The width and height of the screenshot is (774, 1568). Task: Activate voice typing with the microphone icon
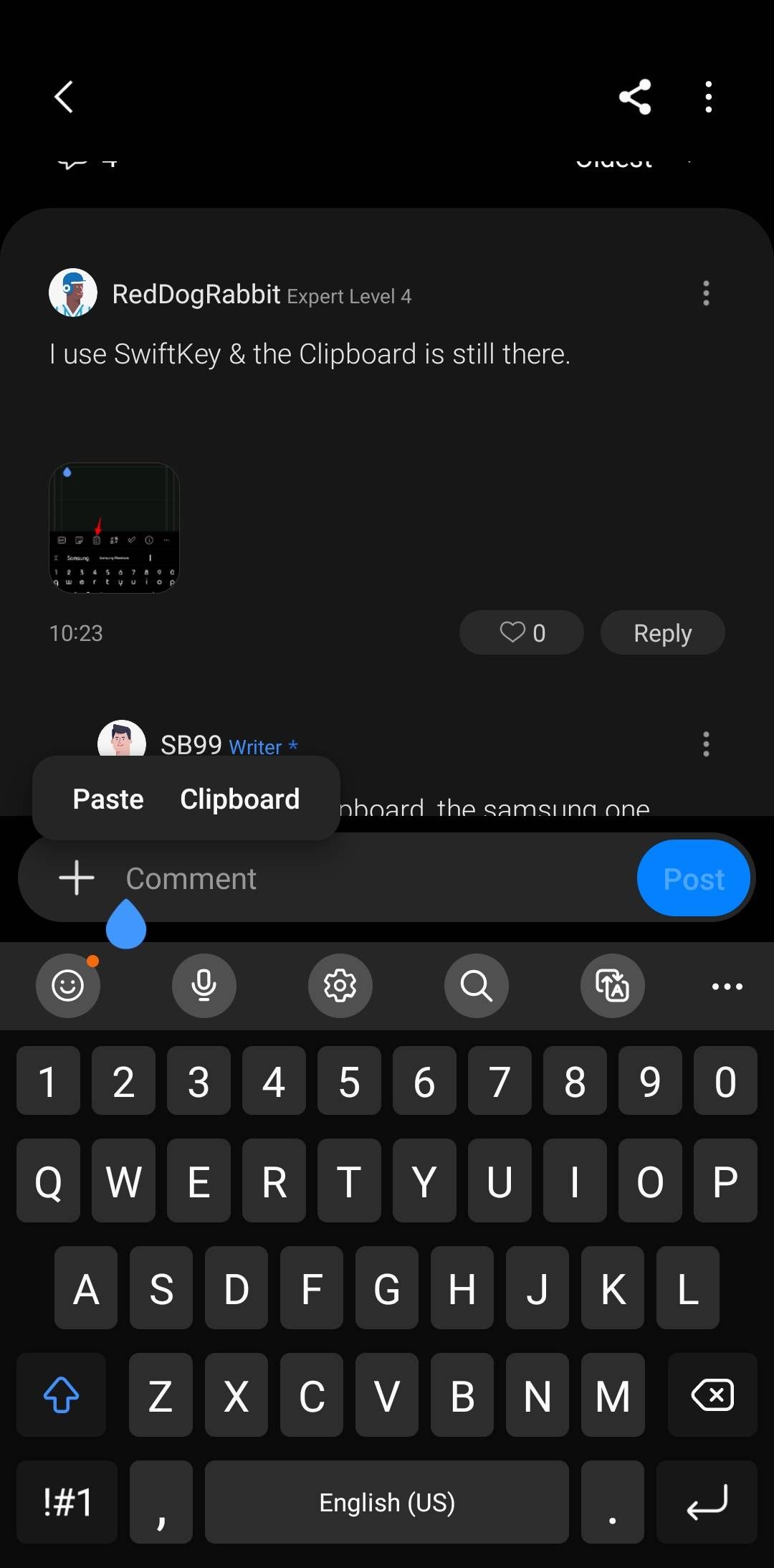(204, 986)
